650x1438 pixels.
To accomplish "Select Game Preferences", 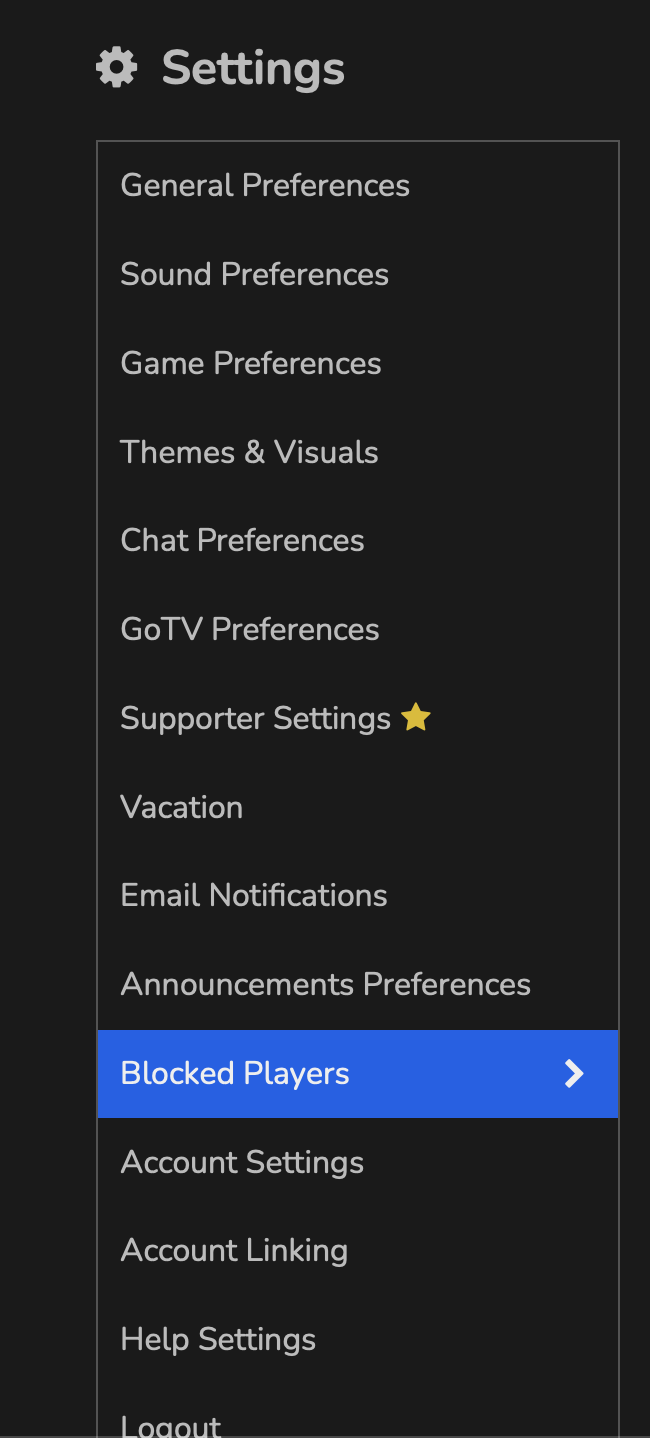I will pos(358,363).
